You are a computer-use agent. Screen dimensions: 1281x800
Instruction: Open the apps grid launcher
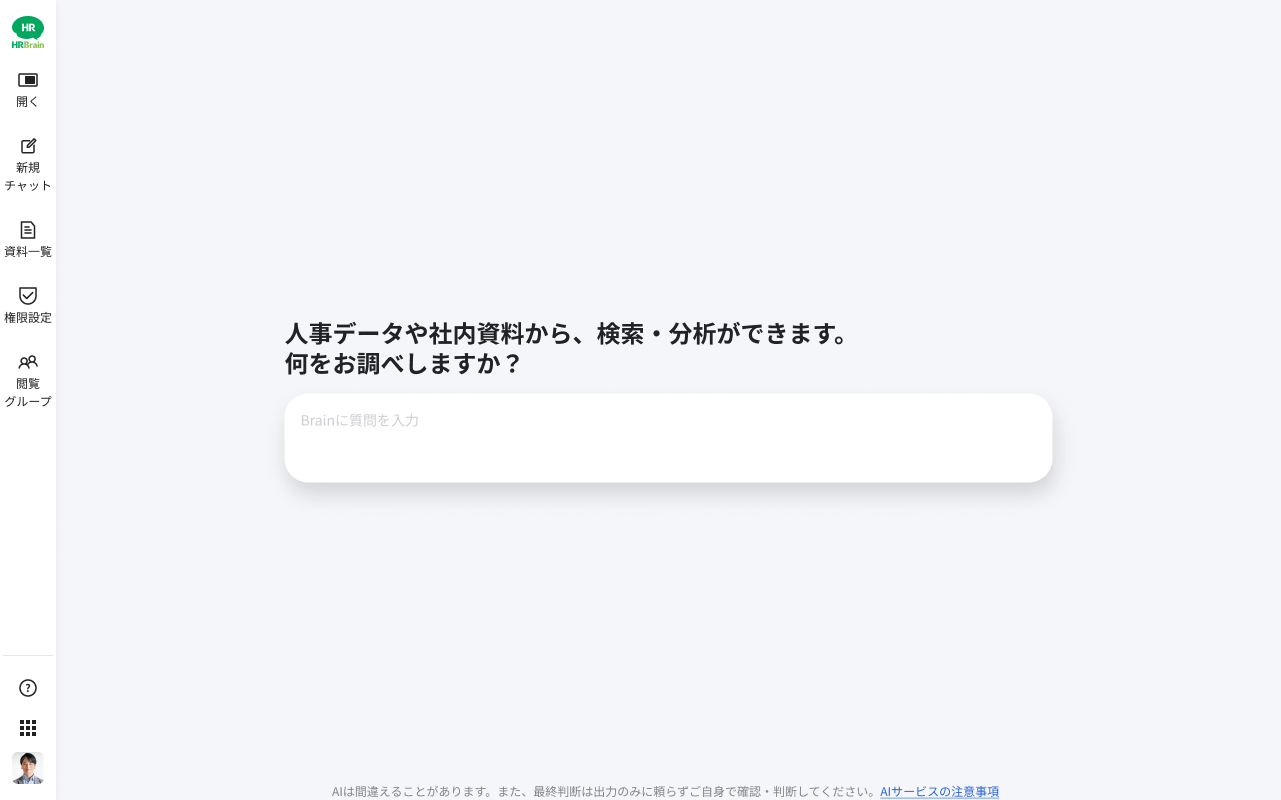point(28,728)
